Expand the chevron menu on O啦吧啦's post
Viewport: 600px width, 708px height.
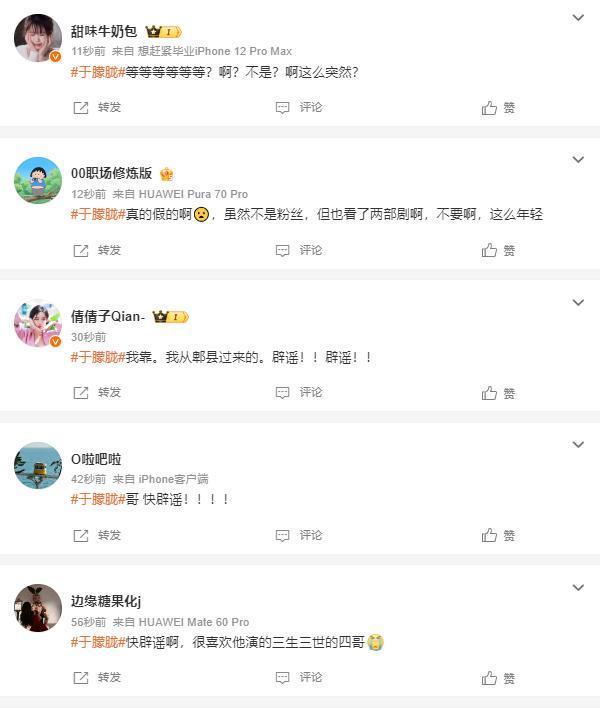point(578,445)
